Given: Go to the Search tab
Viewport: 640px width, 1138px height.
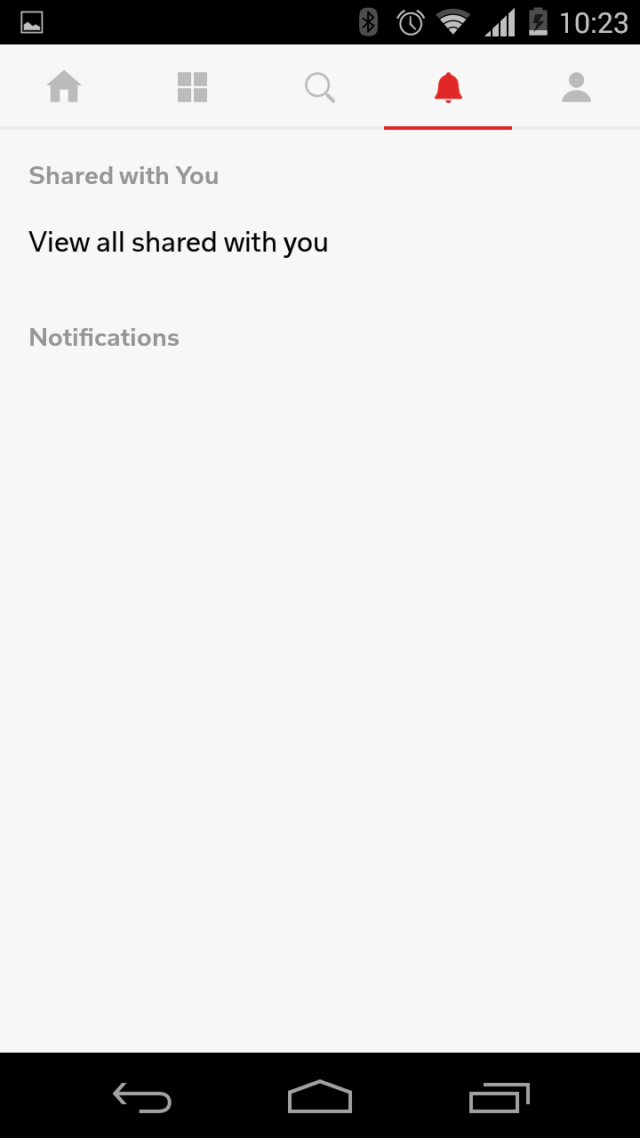Looking at the screenshot, I should (320, 88).
